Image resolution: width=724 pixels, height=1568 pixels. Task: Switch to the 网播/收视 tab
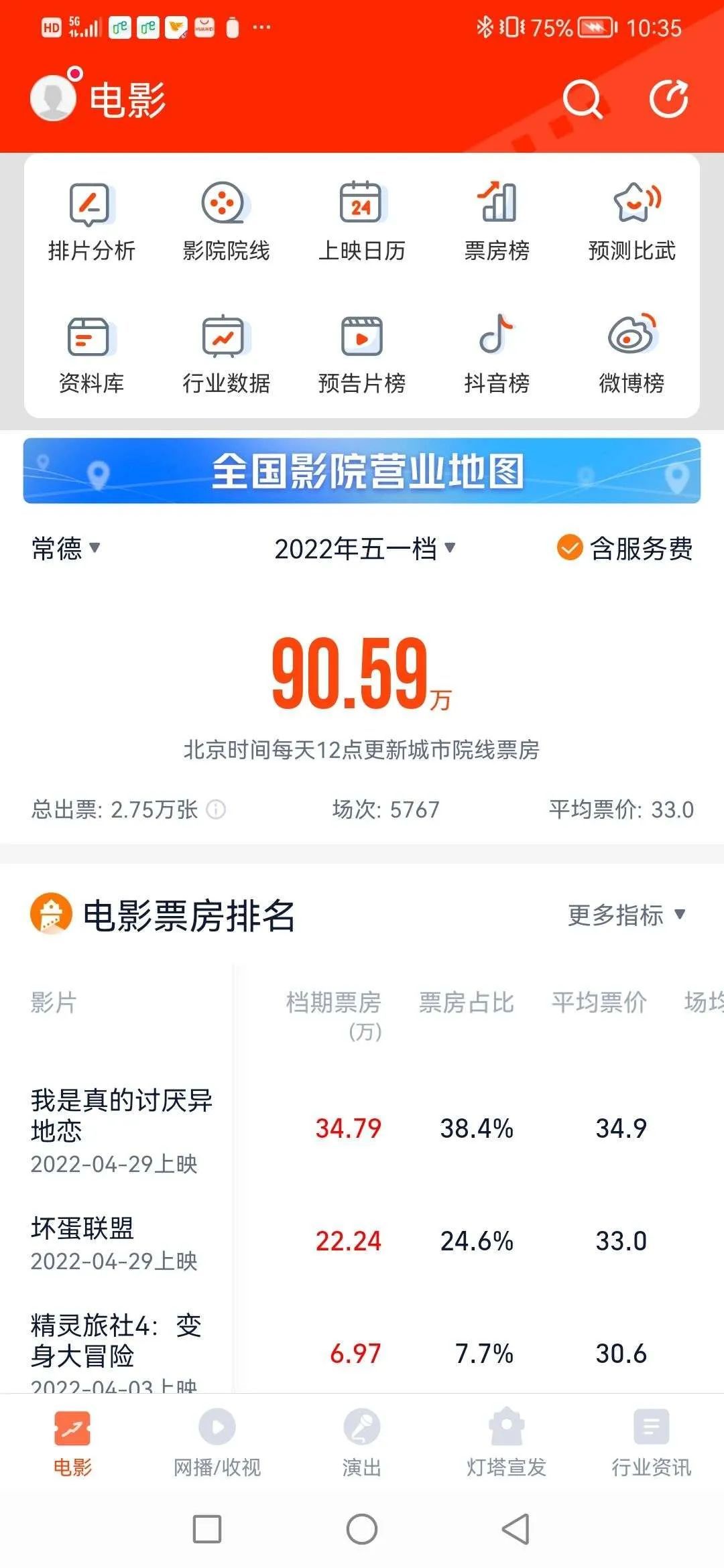tap(217, 1442)
